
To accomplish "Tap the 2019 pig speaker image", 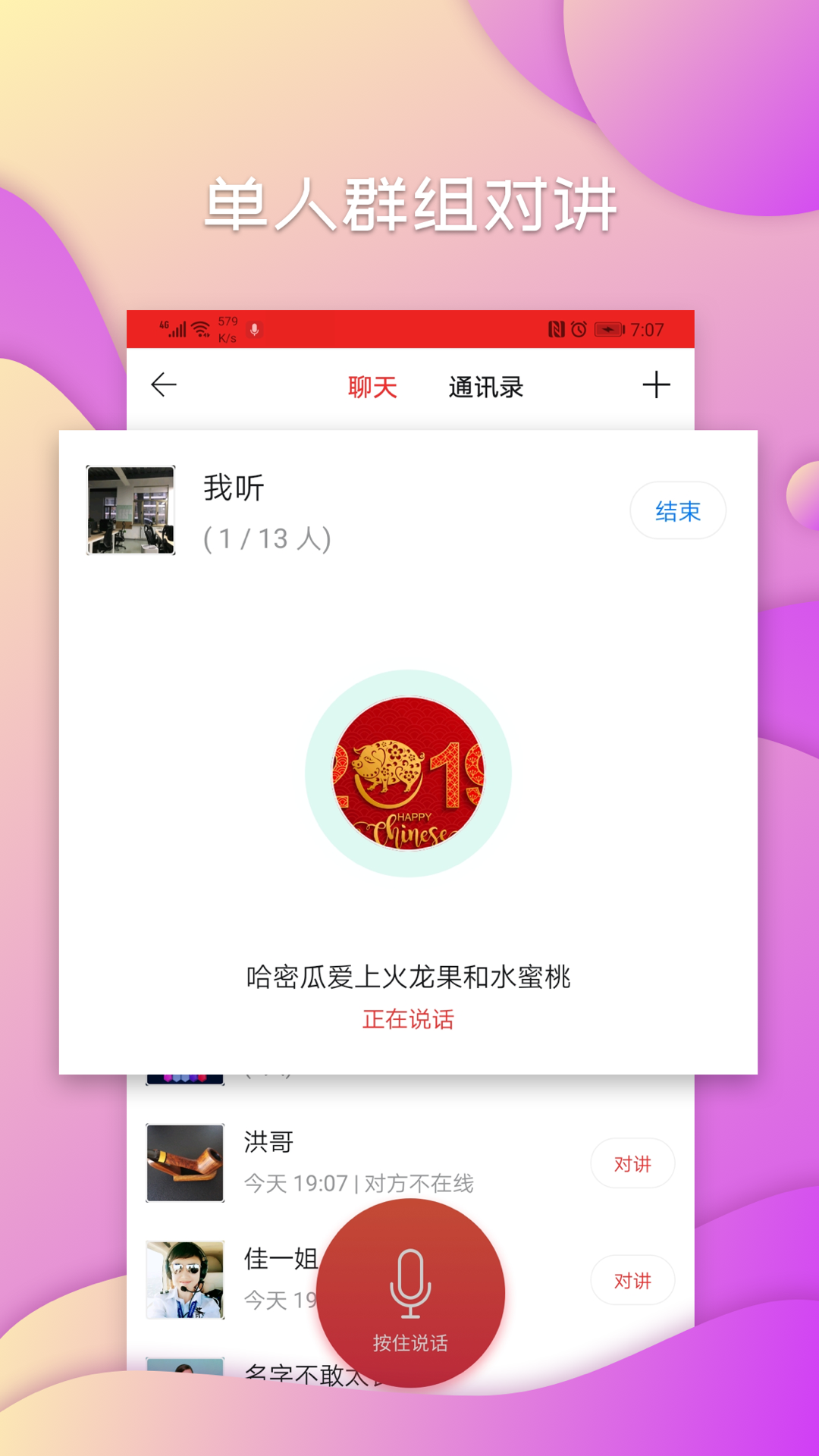I will [409, 771].
